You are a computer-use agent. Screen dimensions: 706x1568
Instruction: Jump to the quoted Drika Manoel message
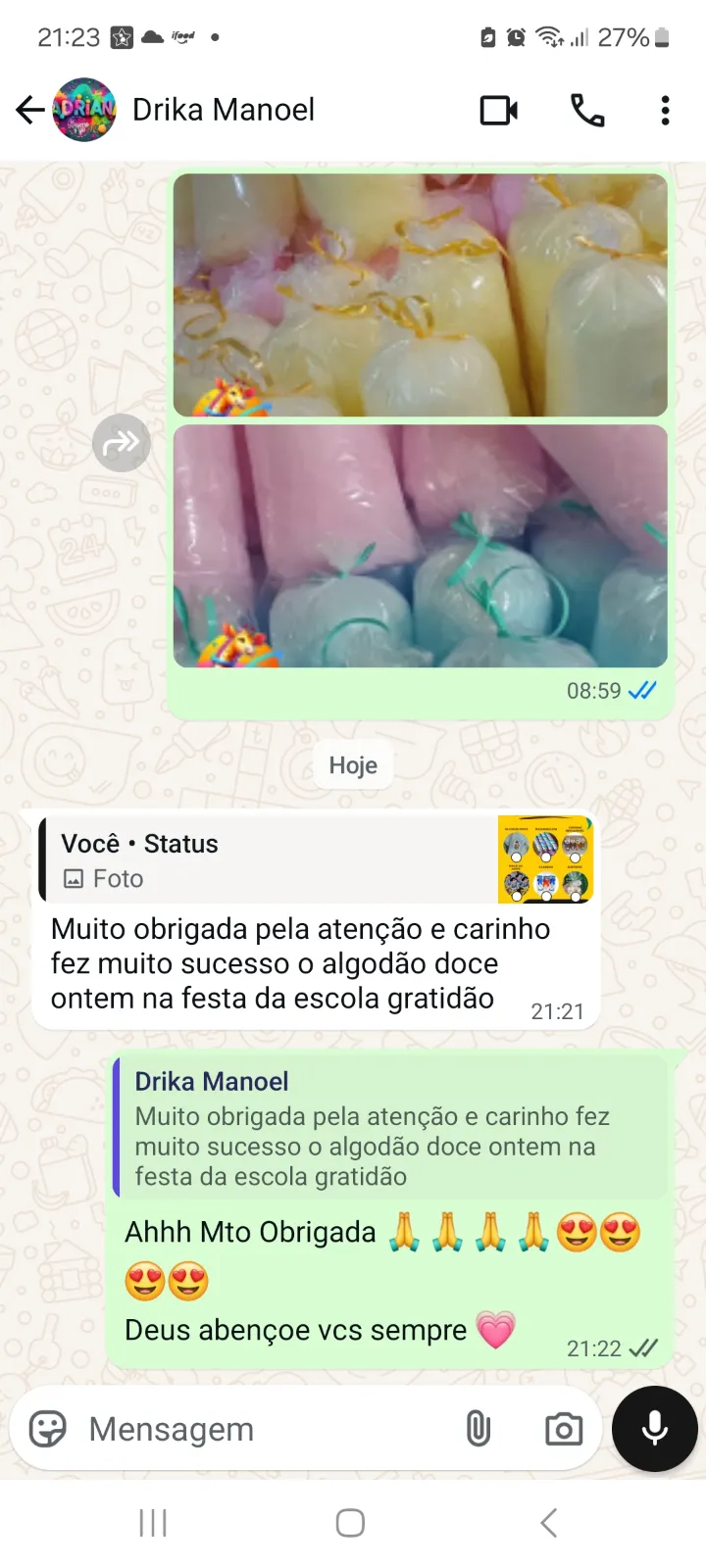[390, 1127]
